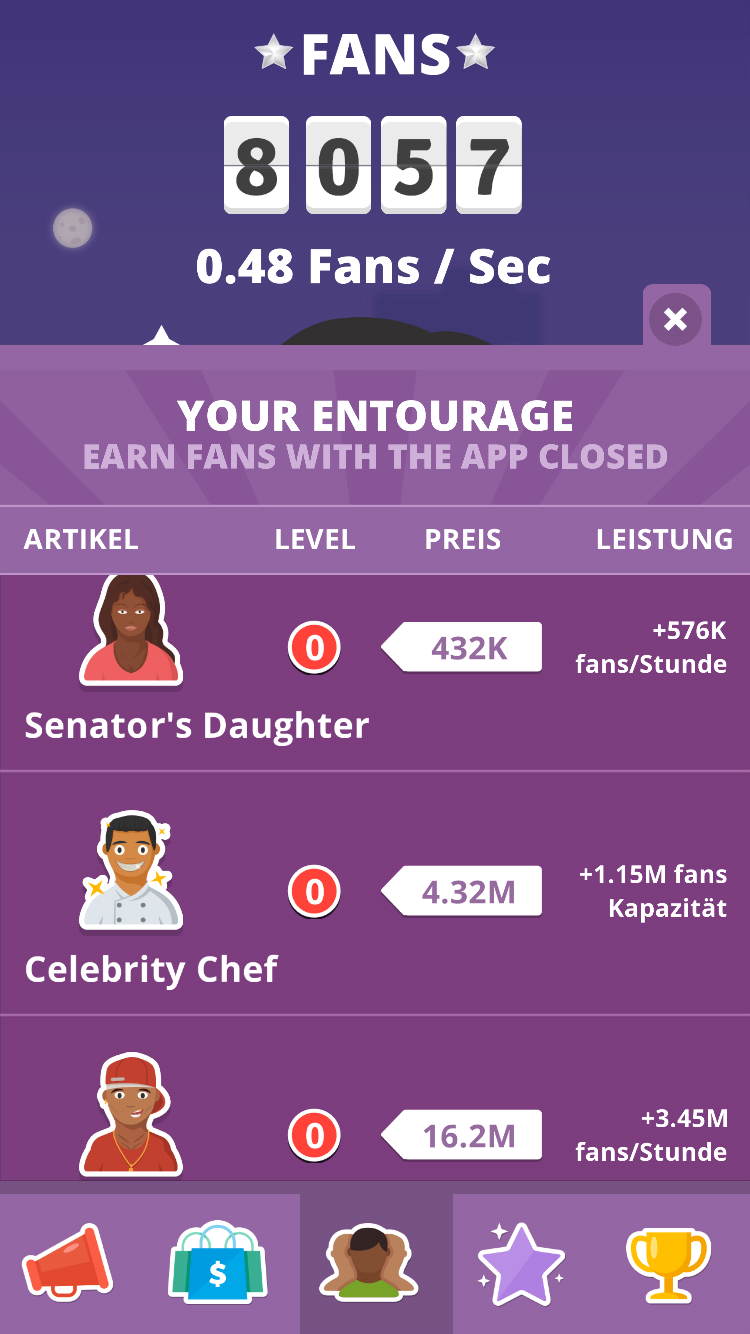Open the megaphone promotion tab
Image resolution: width=750 pixels, height=1334 pixels.
click(x=68, y=1263)
